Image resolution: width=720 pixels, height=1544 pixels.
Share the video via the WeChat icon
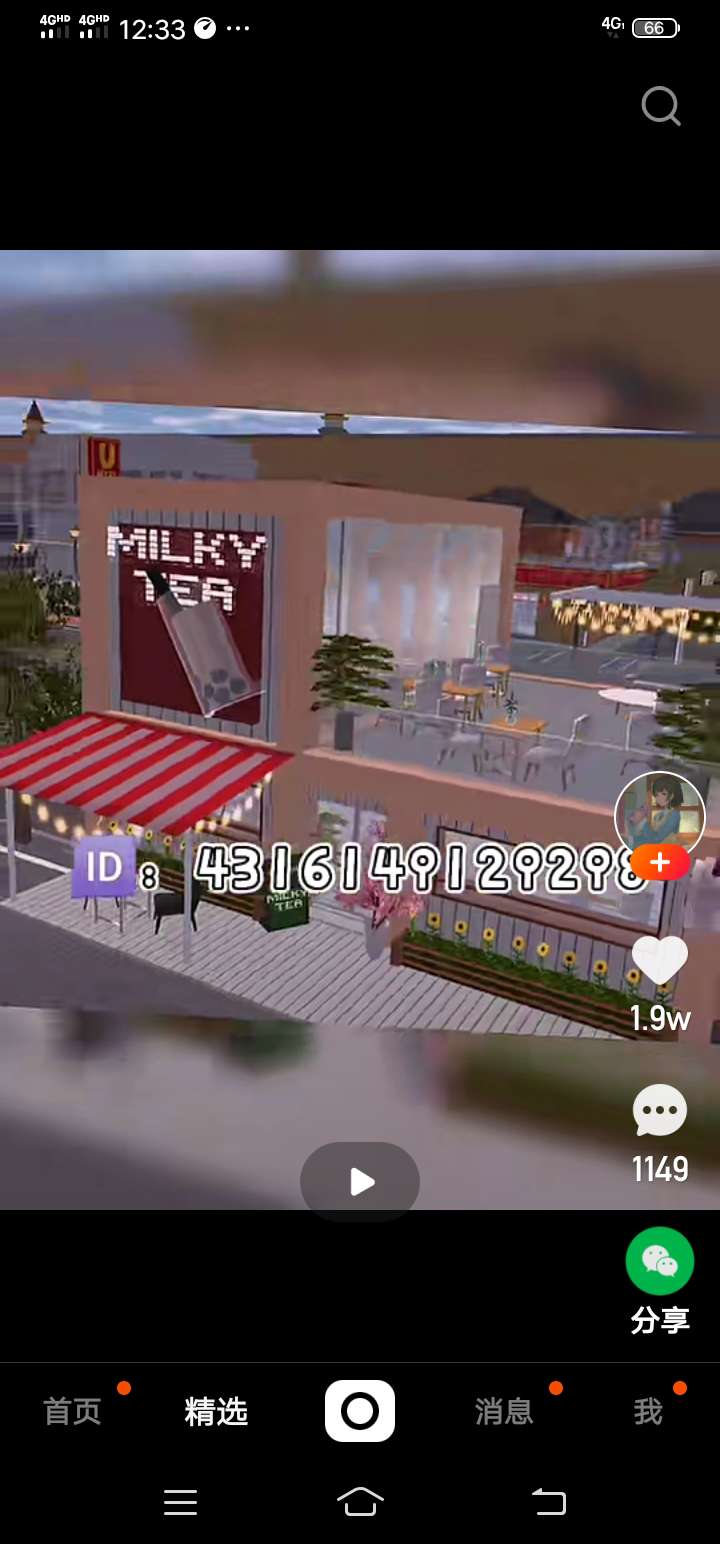[660, 1261]
